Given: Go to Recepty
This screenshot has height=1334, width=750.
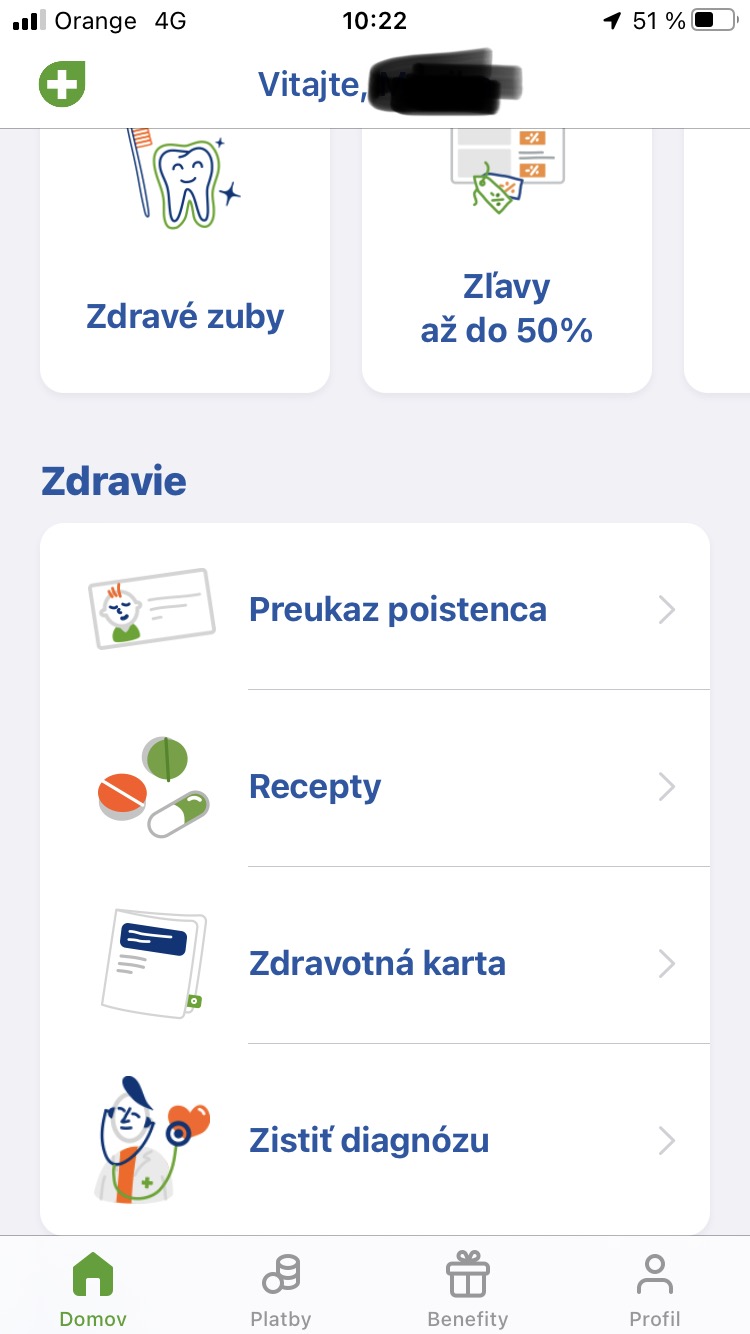Looking at the screenshot, I should coord(375,787).
